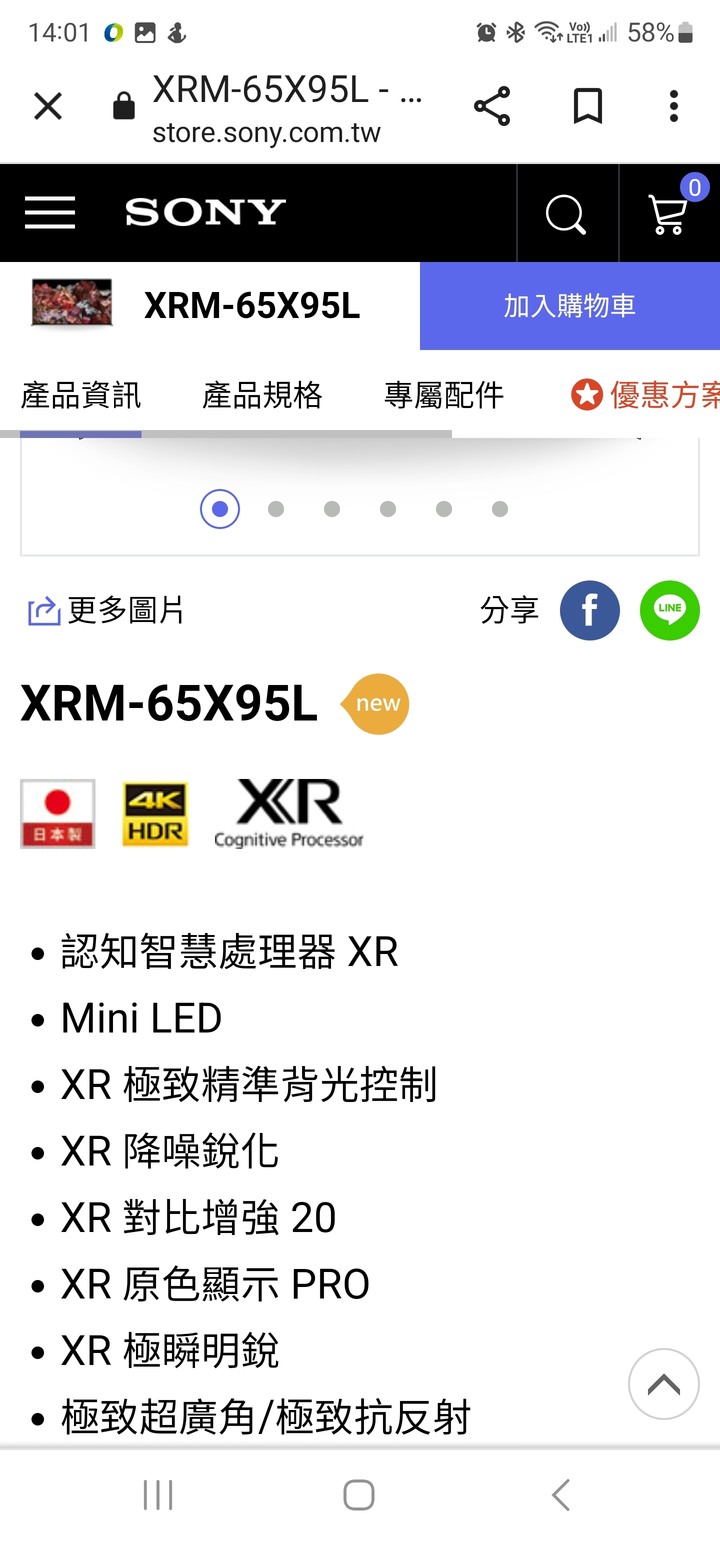The width and height of the screenshot is (720, 1544).
Task: Switch to the 產品資訊 tab
Action: (x=81, y=395)
